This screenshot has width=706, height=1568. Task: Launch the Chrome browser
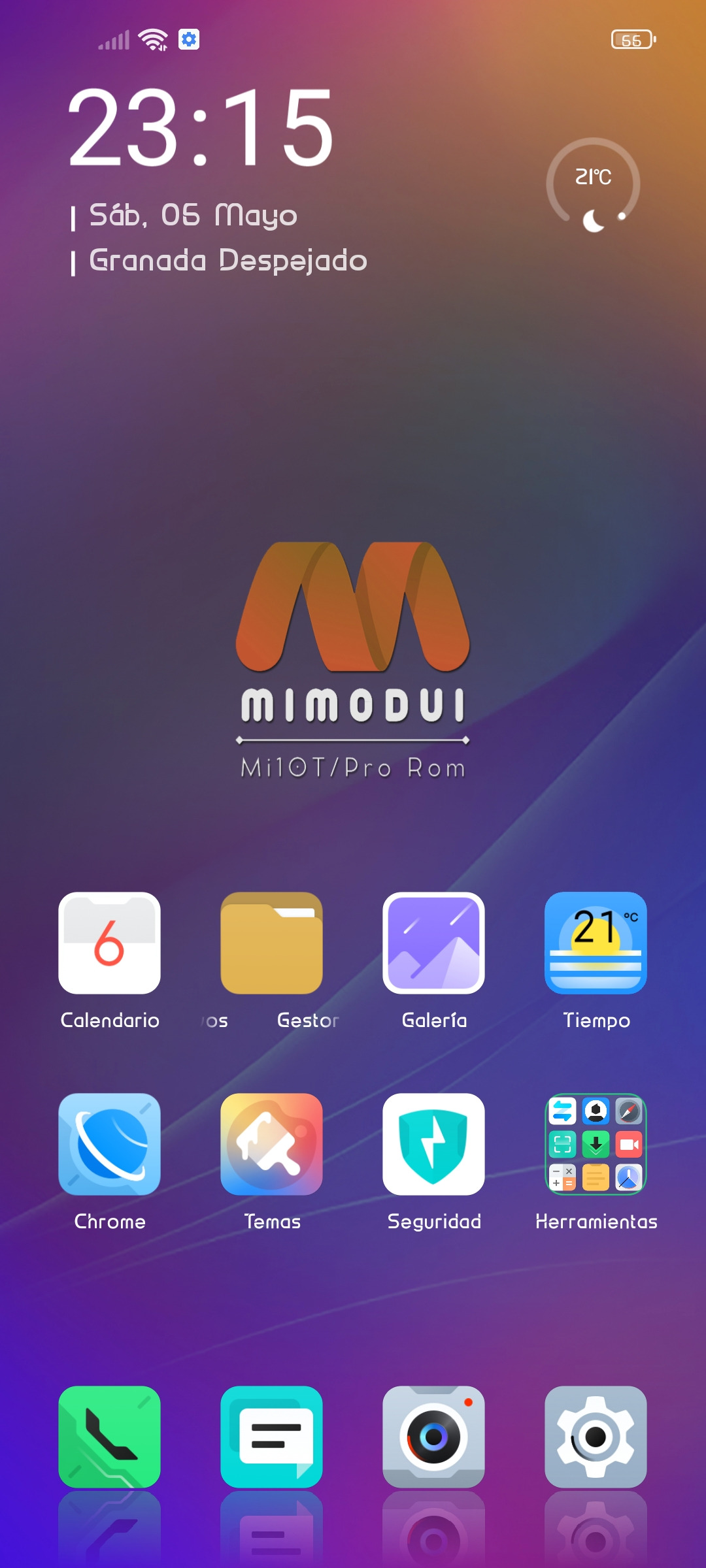click(x=109, y=1144)
